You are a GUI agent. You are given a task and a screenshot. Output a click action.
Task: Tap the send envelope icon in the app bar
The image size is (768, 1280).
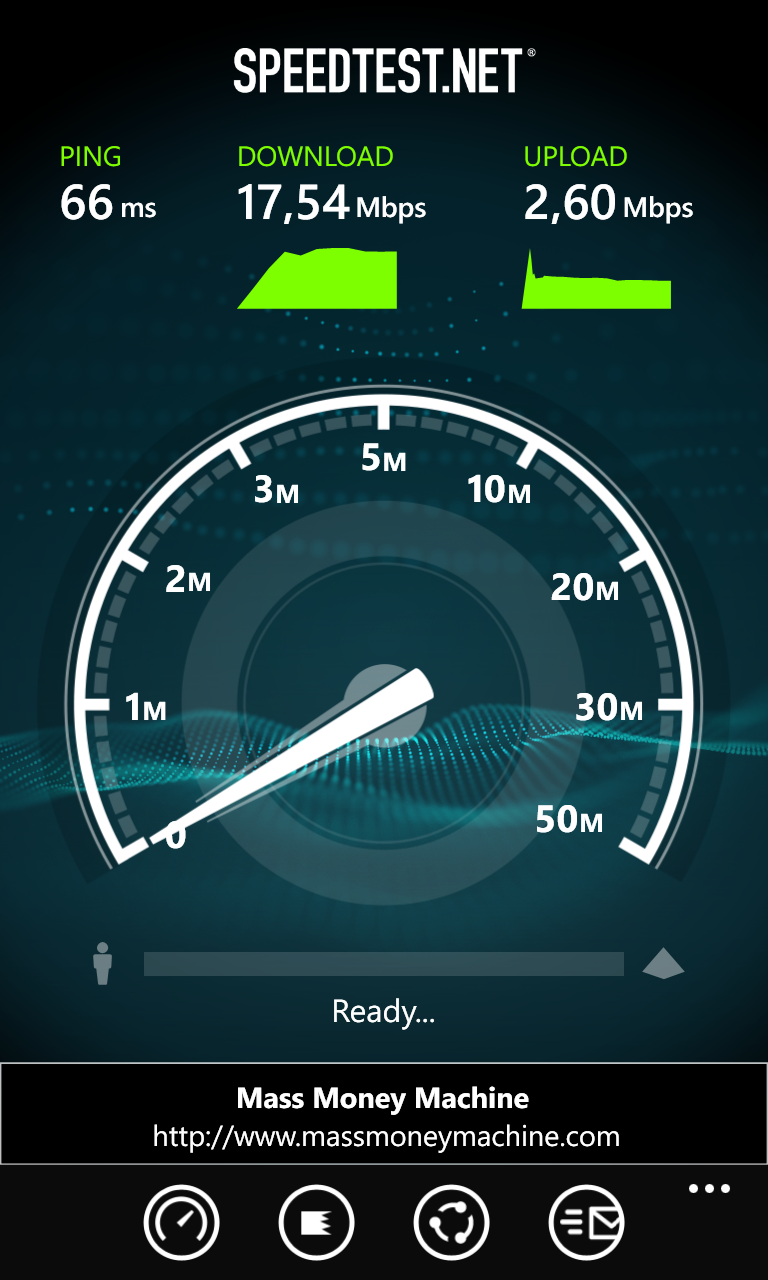[x=587, y=1221]
